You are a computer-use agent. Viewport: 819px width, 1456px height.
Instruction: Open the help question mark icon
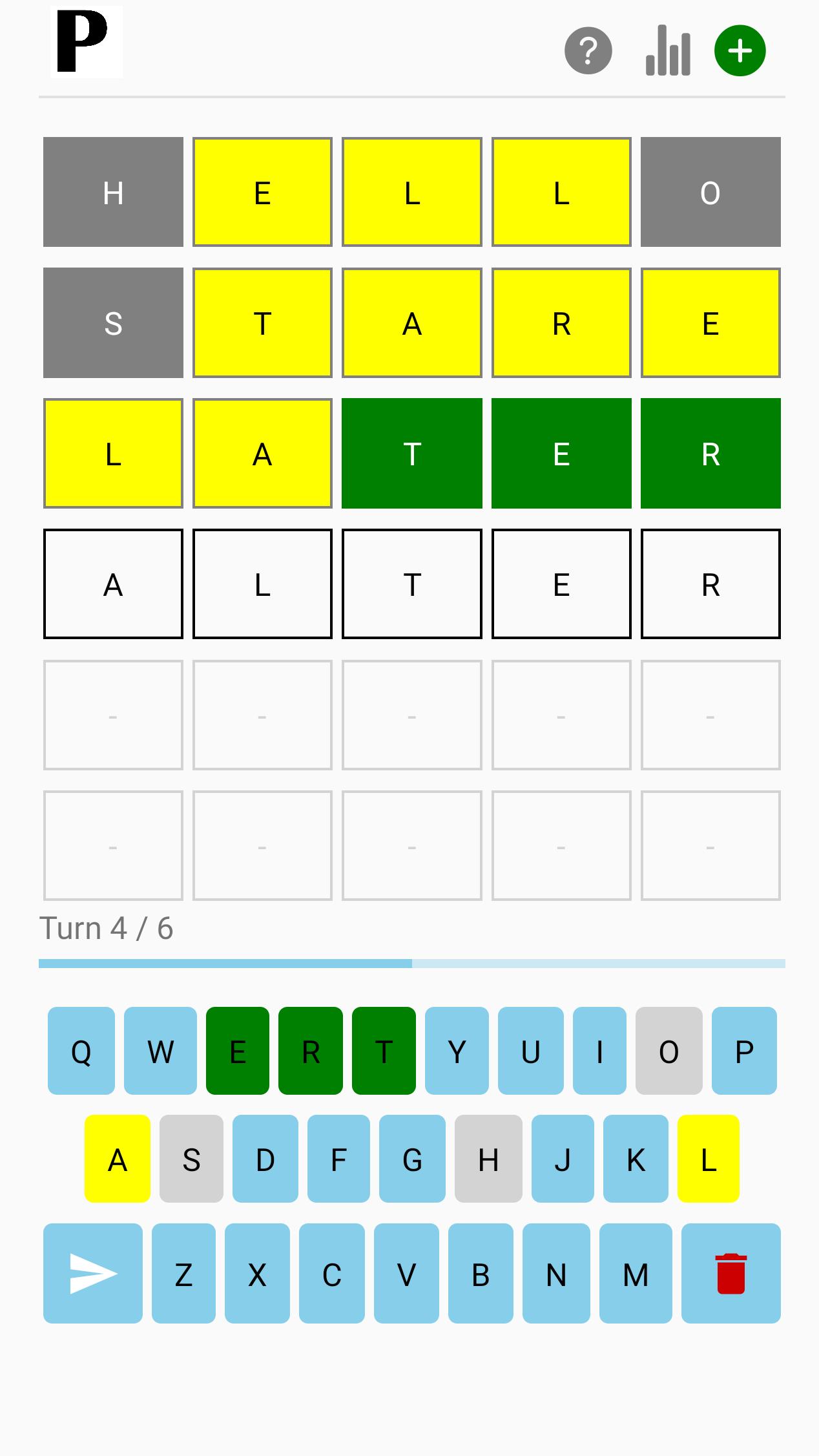(588, 50)
